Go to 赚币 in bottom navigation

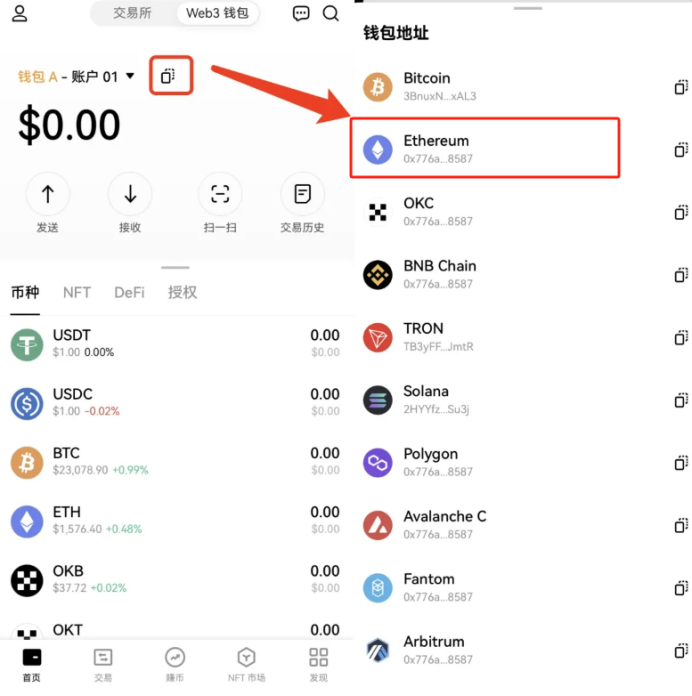175,664
